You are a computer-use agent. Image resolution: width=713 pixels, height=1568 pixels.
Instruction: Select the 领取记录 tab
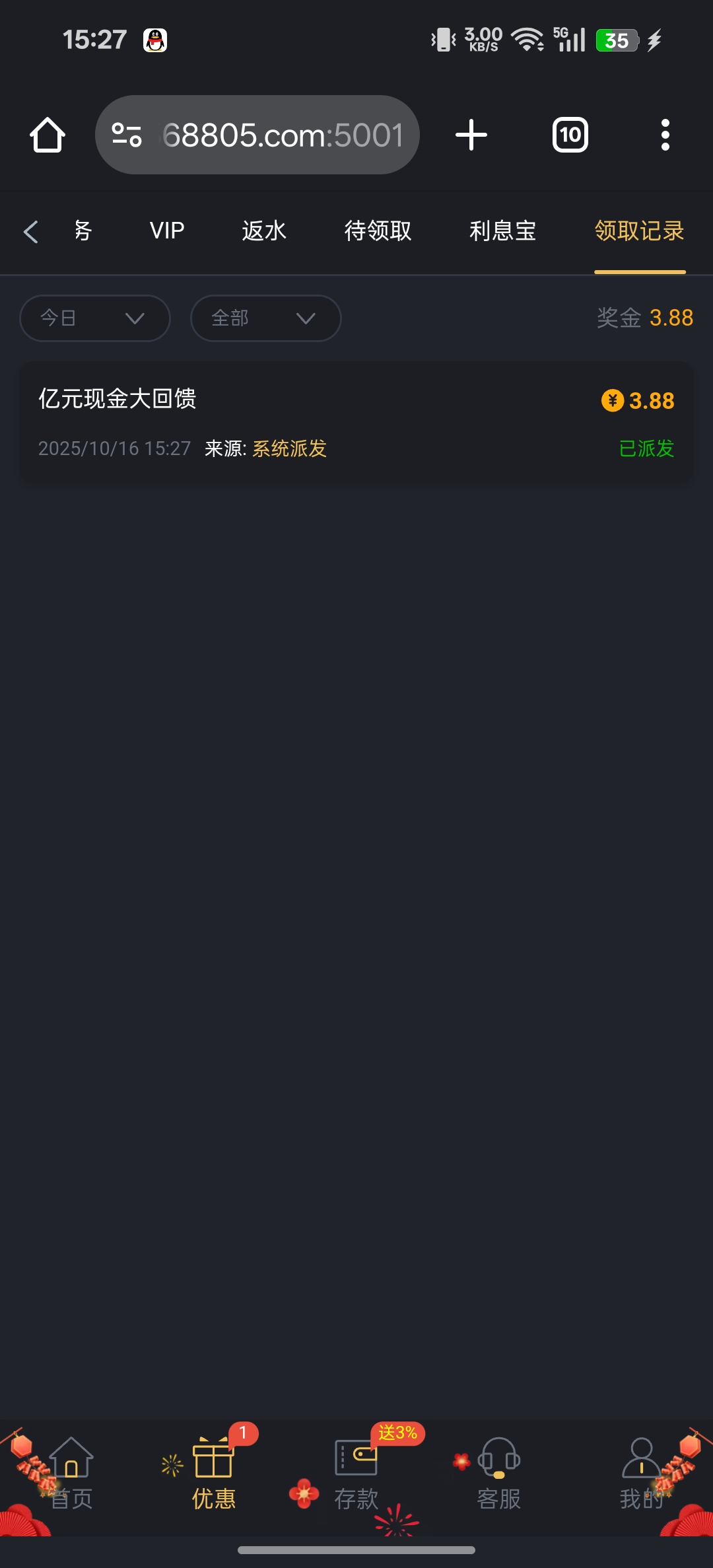pyautogui.click(x=639, y=231)
